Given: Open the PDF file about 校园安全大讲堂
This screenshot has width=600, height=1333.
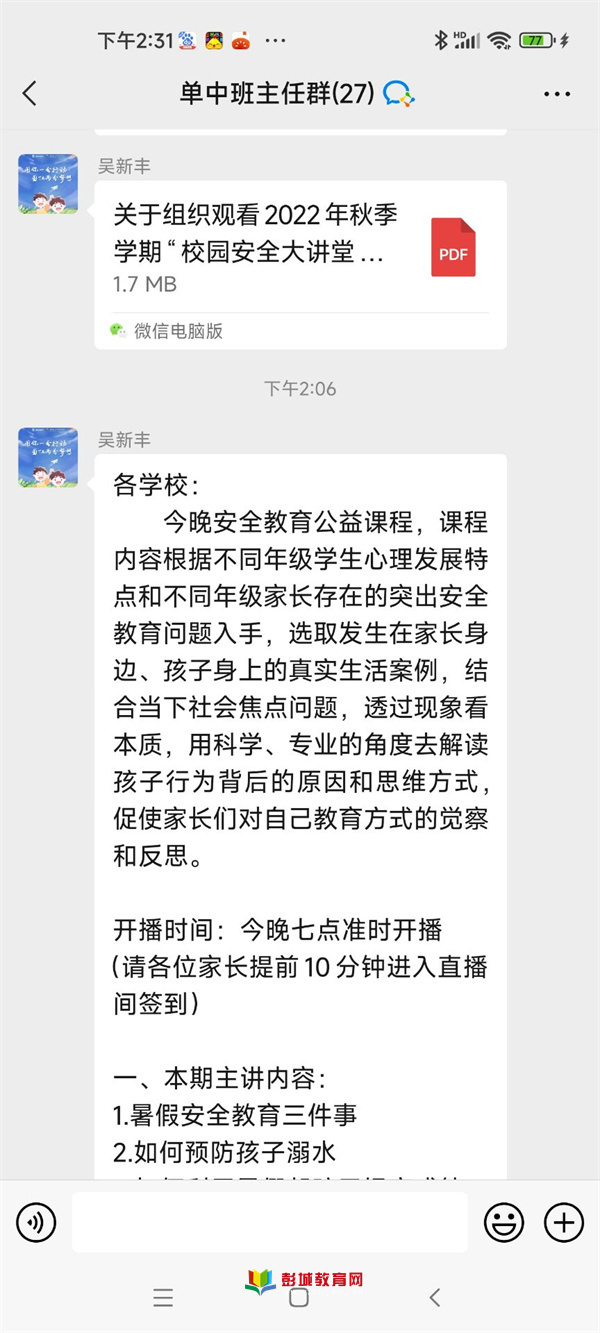Looking at the screenshot, I should (x=300, y=264).
